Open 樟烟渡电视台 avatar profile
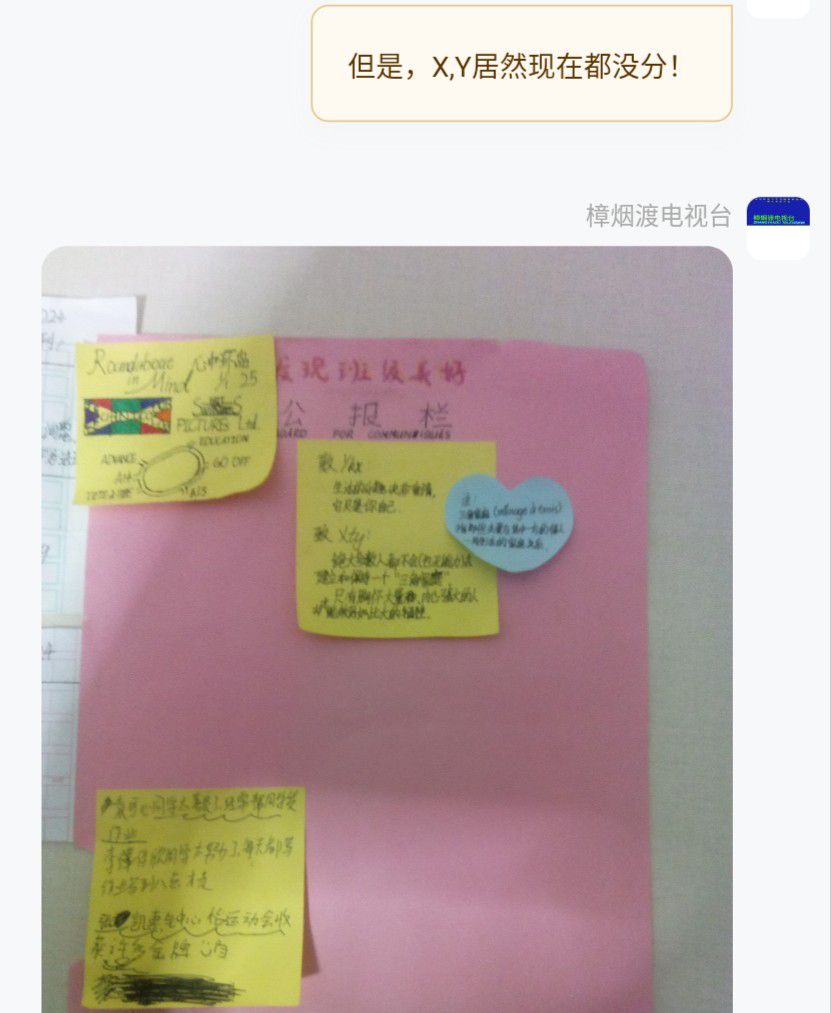 [778, 228]
